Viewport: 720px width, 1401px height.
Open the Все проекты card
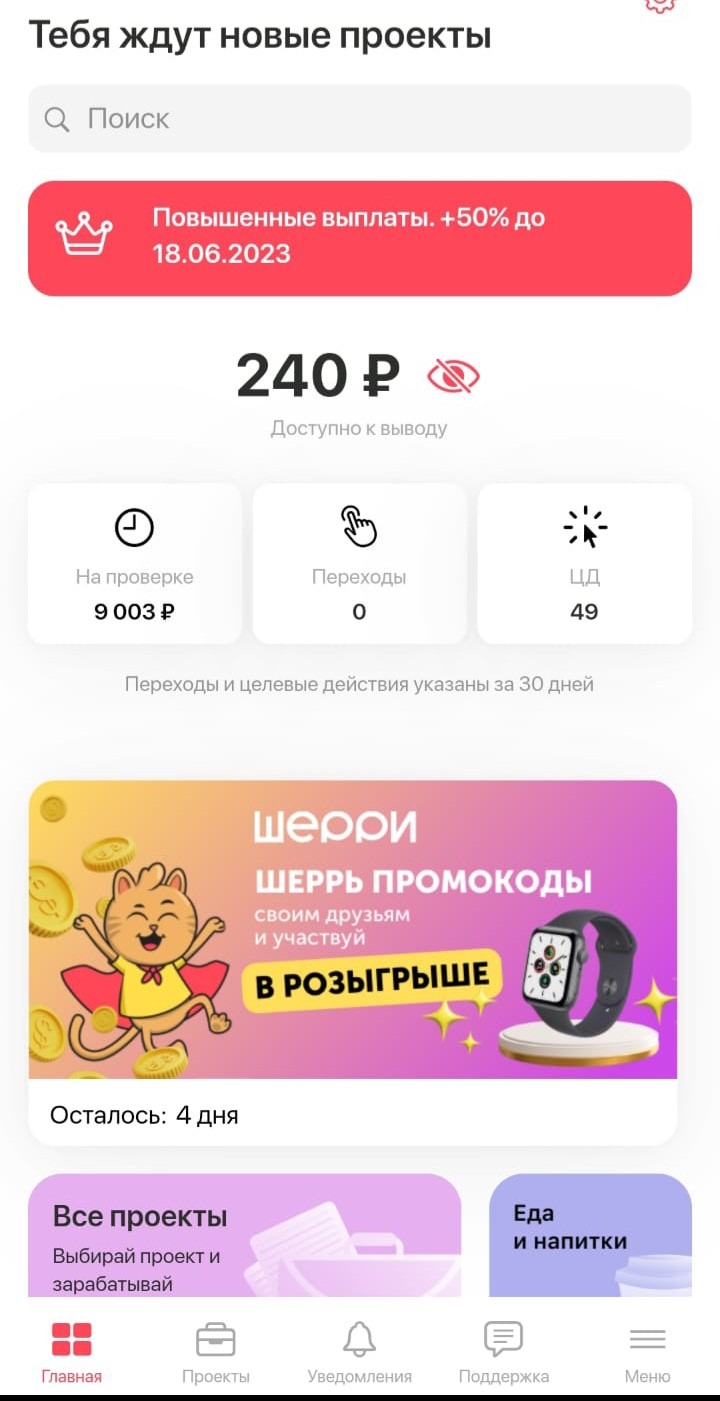click(244, 1236)
